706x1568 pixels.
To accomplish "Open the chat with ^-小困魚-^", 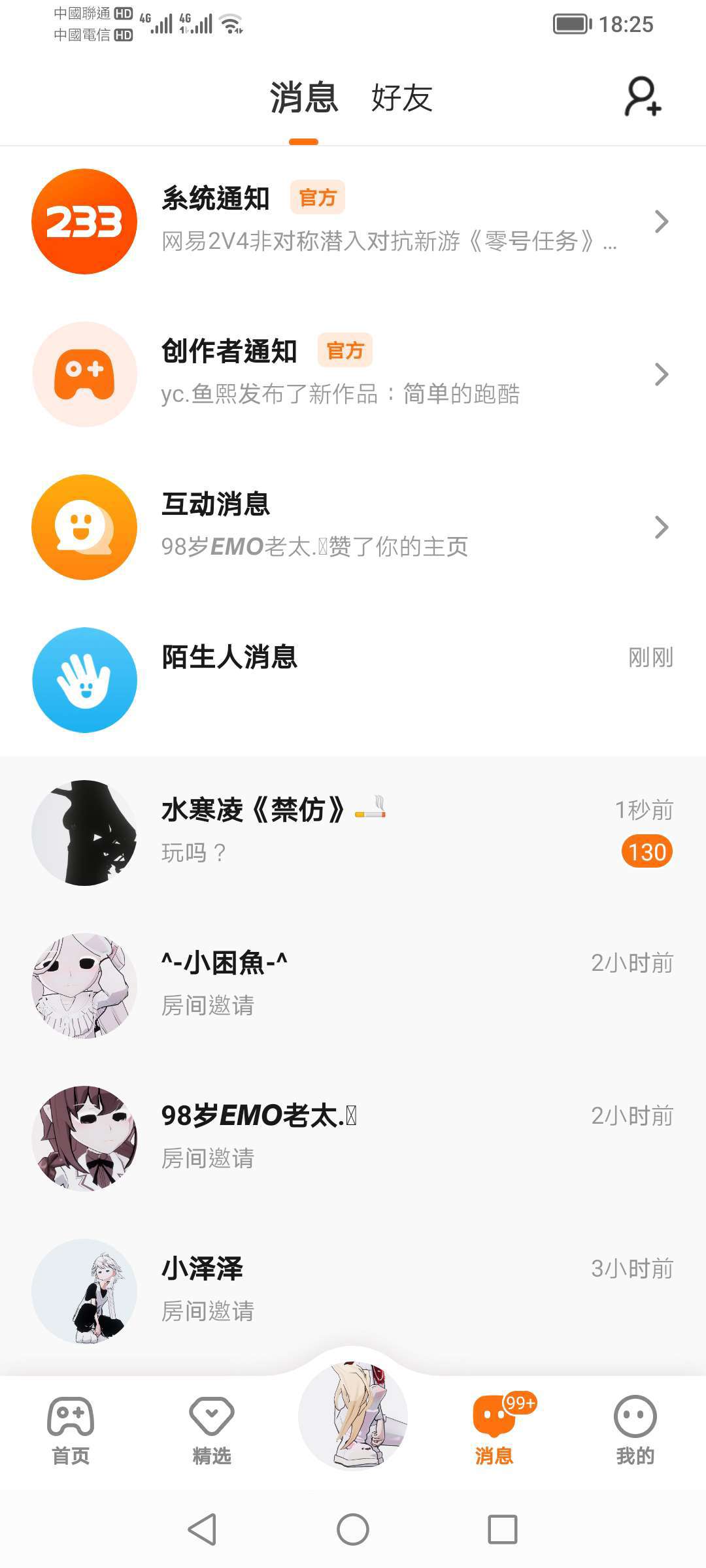I will tap(353, 985).
